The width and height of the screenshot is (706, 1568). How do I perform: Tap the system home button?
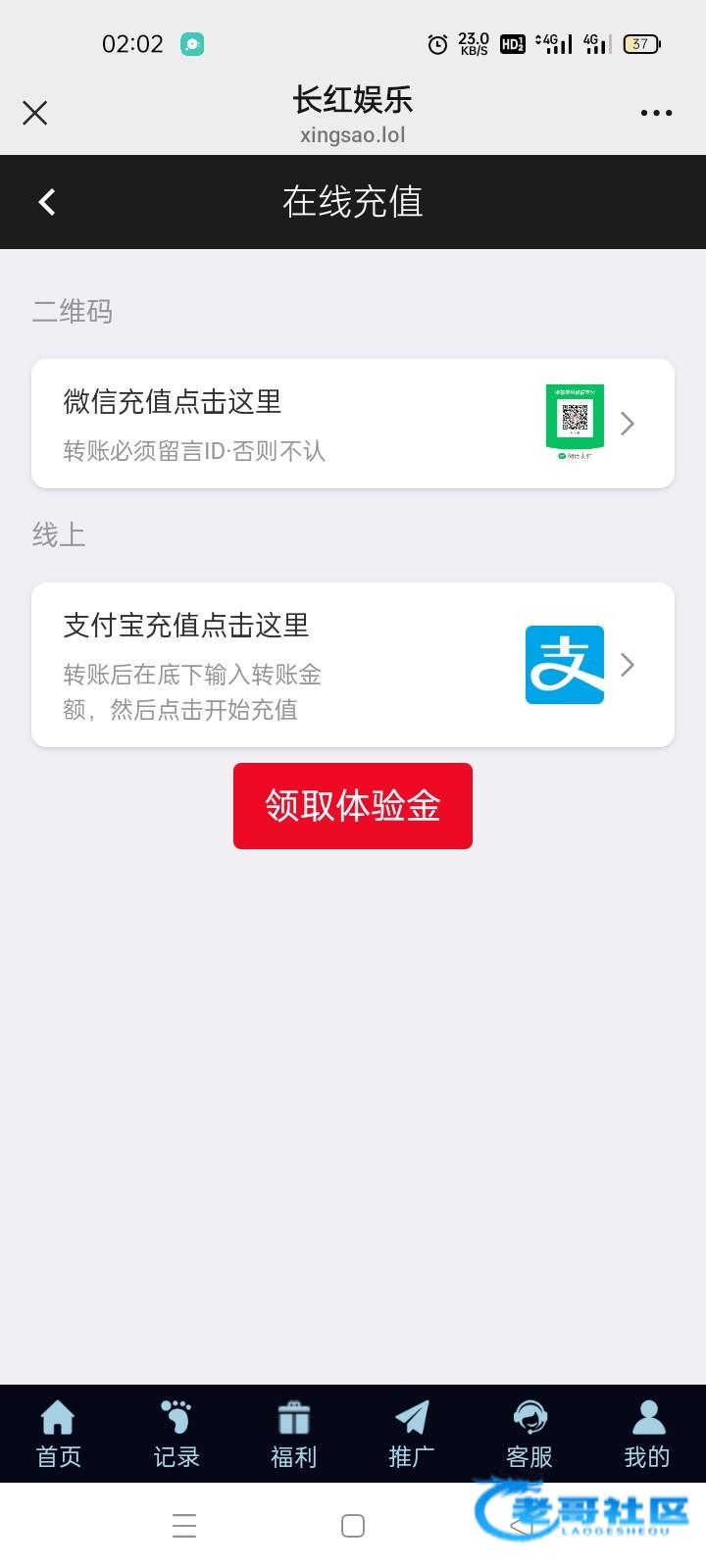click(353, 1526)
